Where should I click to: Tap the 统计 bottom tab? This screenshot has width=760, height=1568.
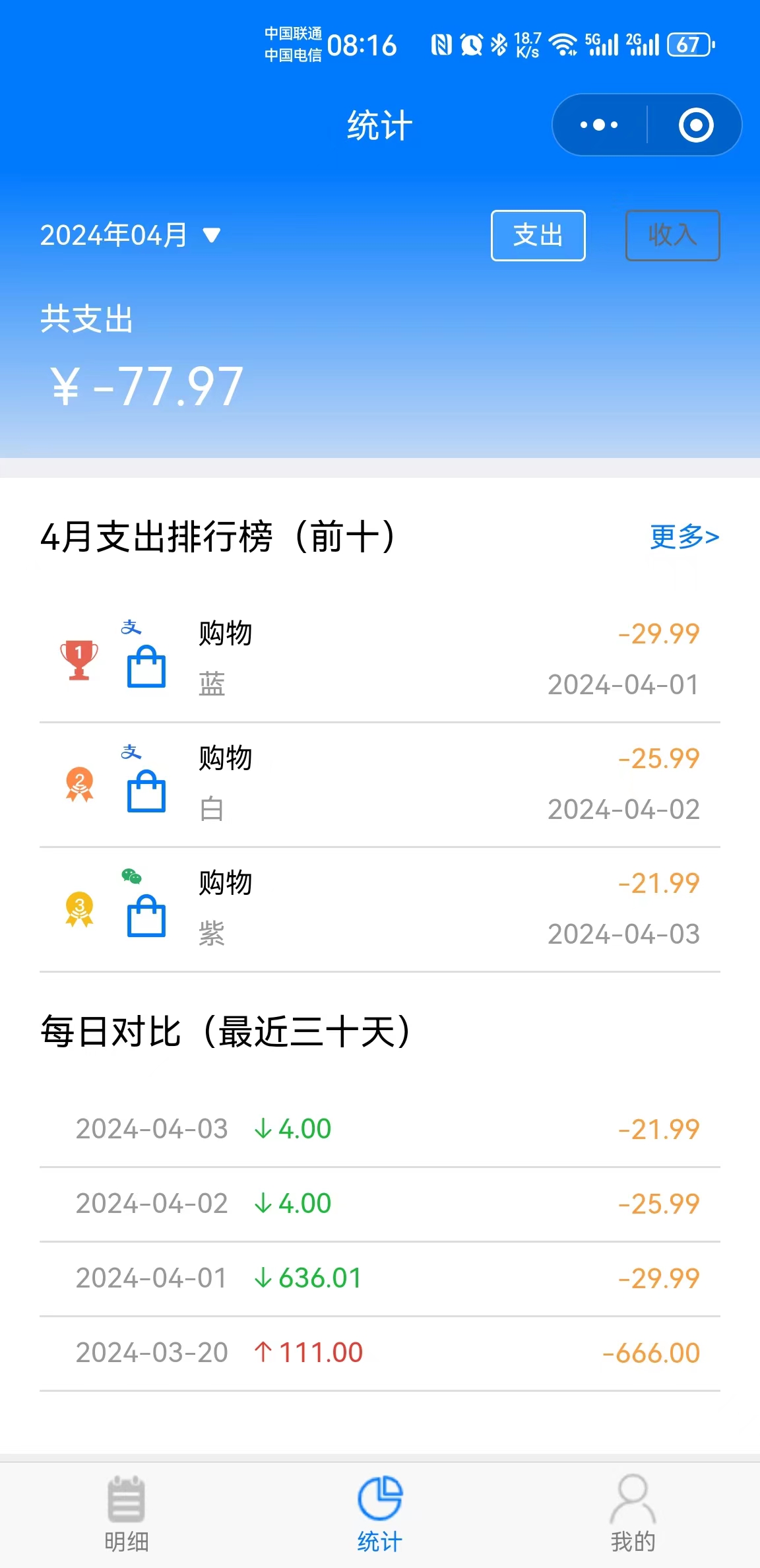coord(380,1514)
